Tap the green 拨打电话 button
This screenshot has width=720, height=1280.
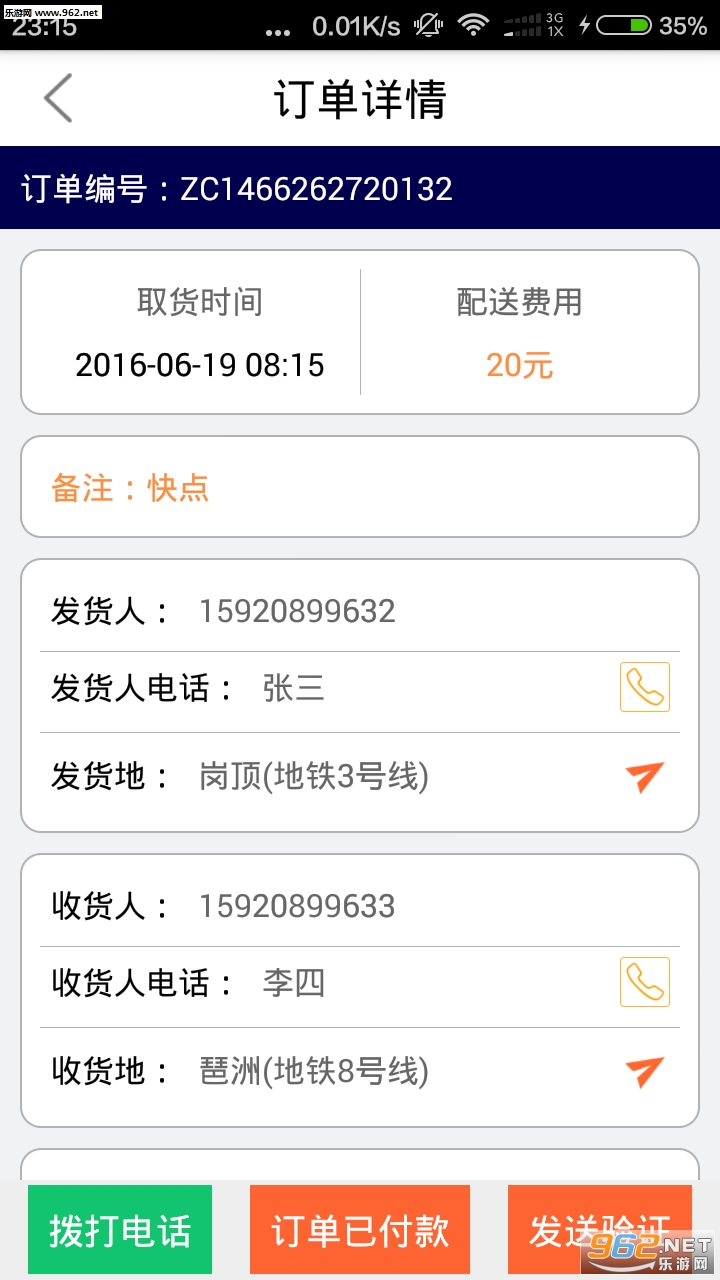point(120,1231)
